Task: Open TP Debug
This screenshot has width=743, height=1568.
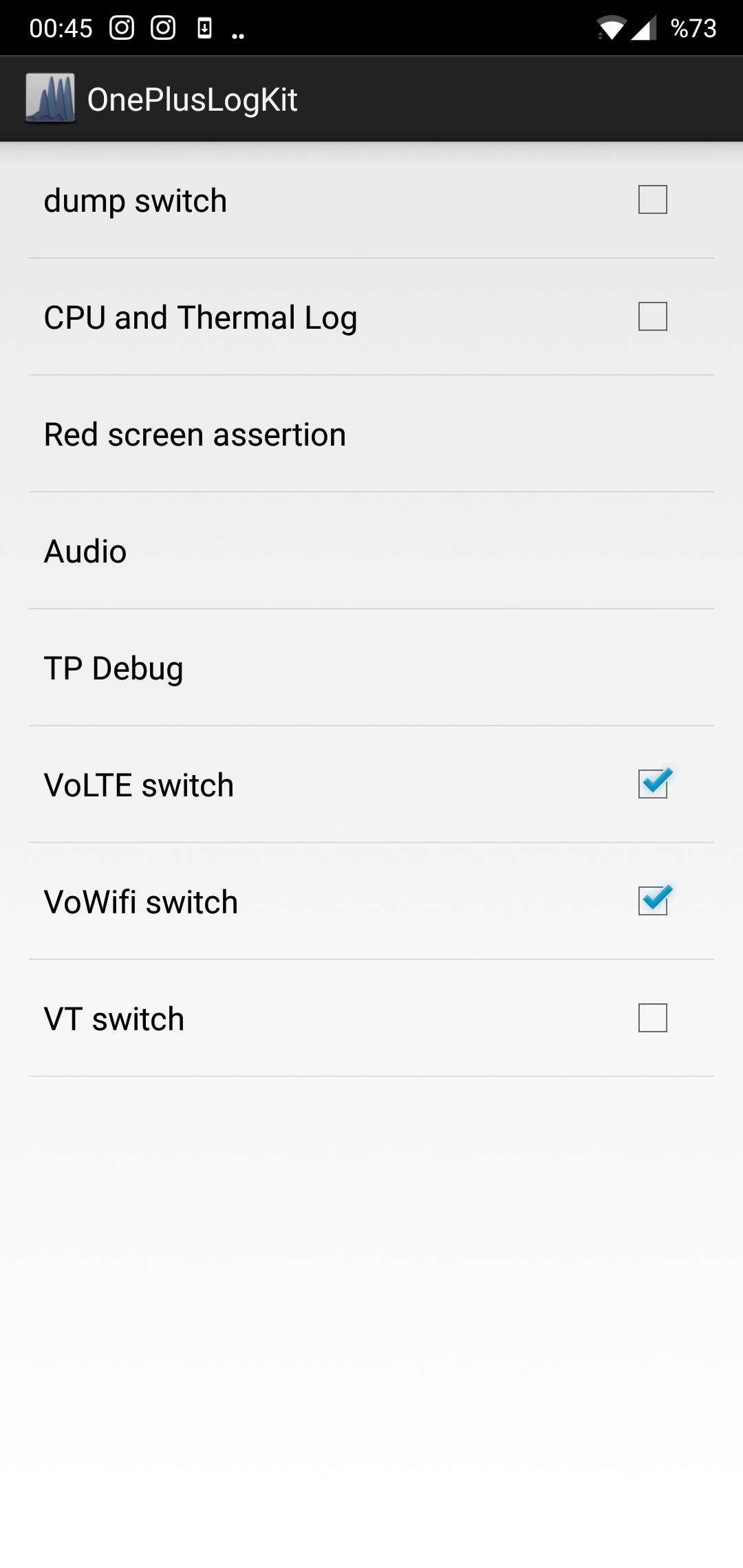Action: click(x=371, y=668)
